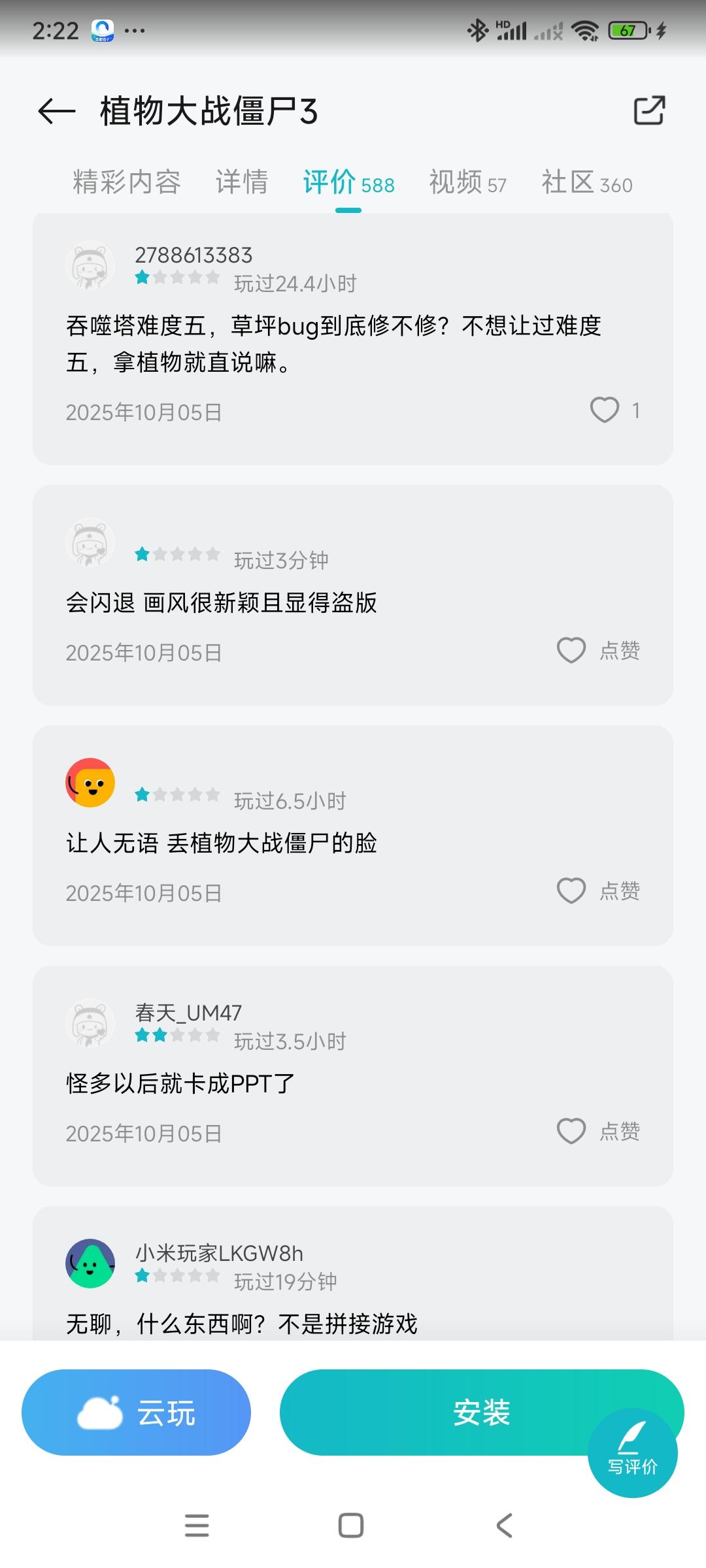Viewport: 706px width, 1568px height.
Task: Open the share icon at the top right
Action: coord(649,111)
